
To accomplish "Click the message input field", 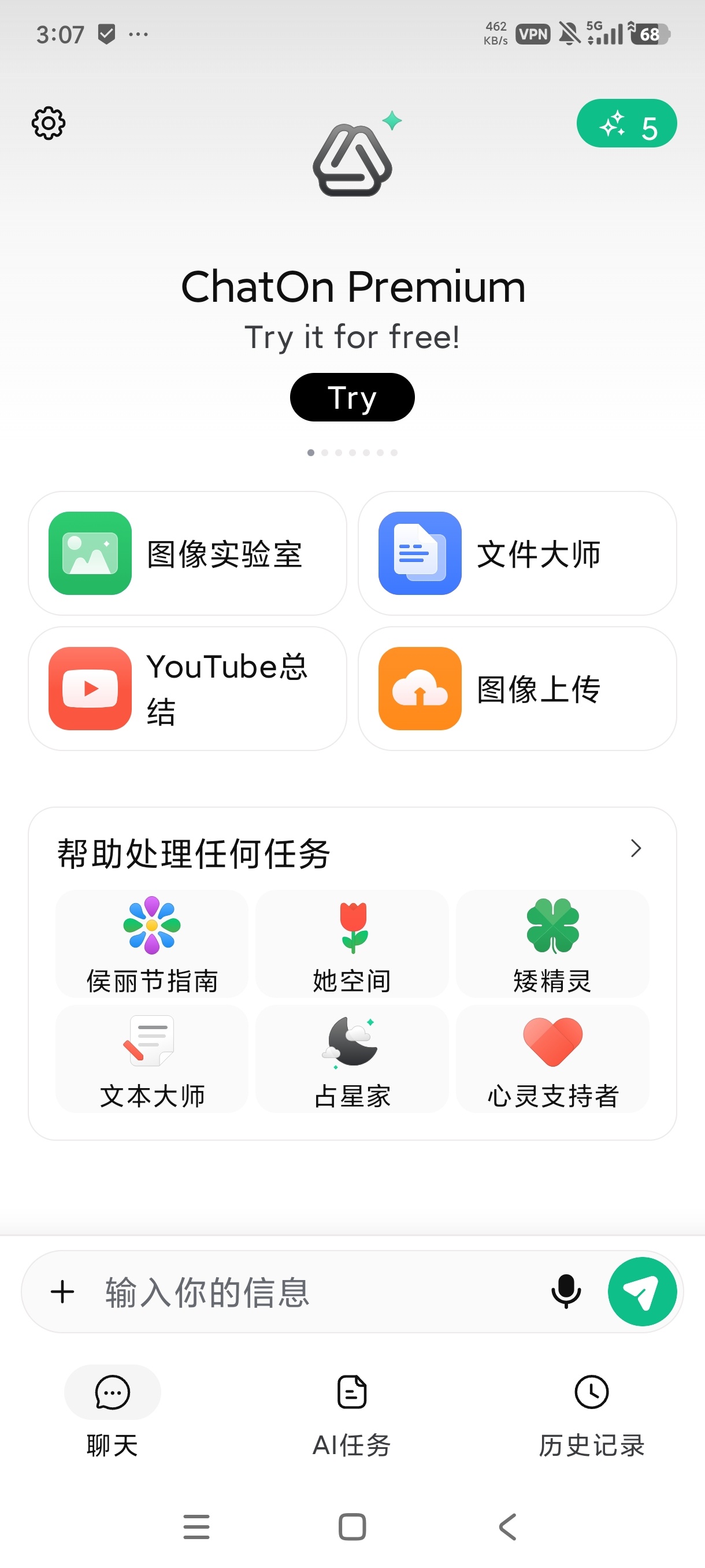I will click(x=274, y=1291).
